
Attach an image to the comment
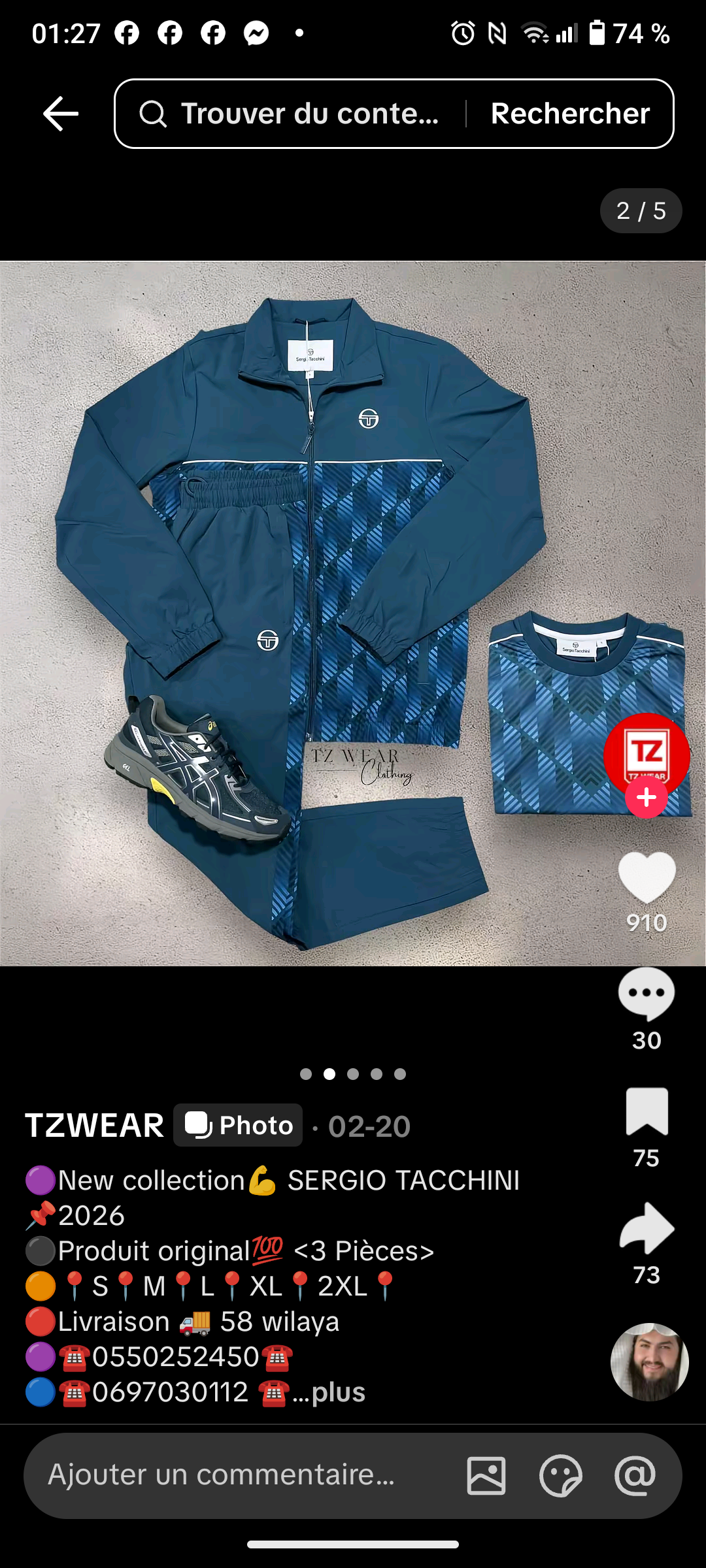[486, 1476]
